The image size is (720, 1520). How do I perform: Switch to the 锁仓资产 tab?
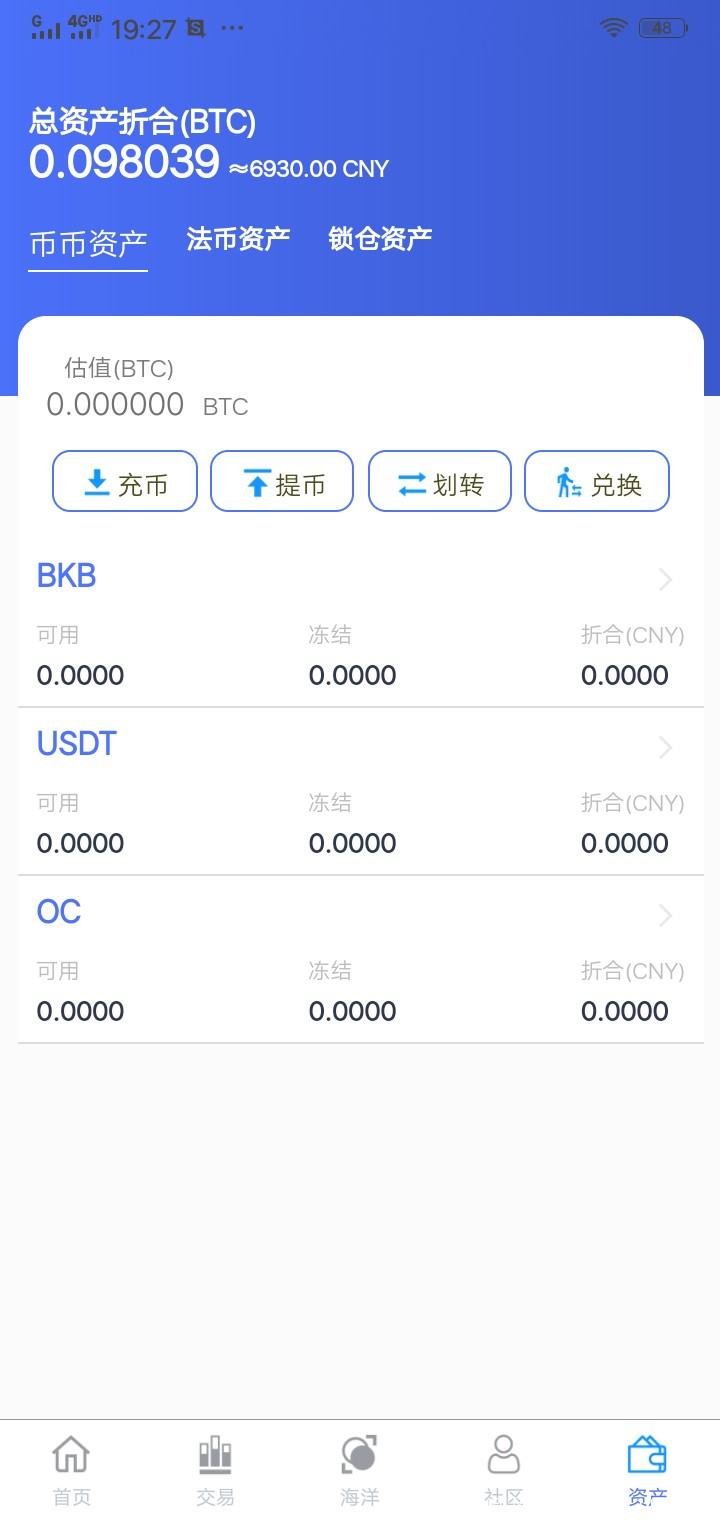point(380,238)
